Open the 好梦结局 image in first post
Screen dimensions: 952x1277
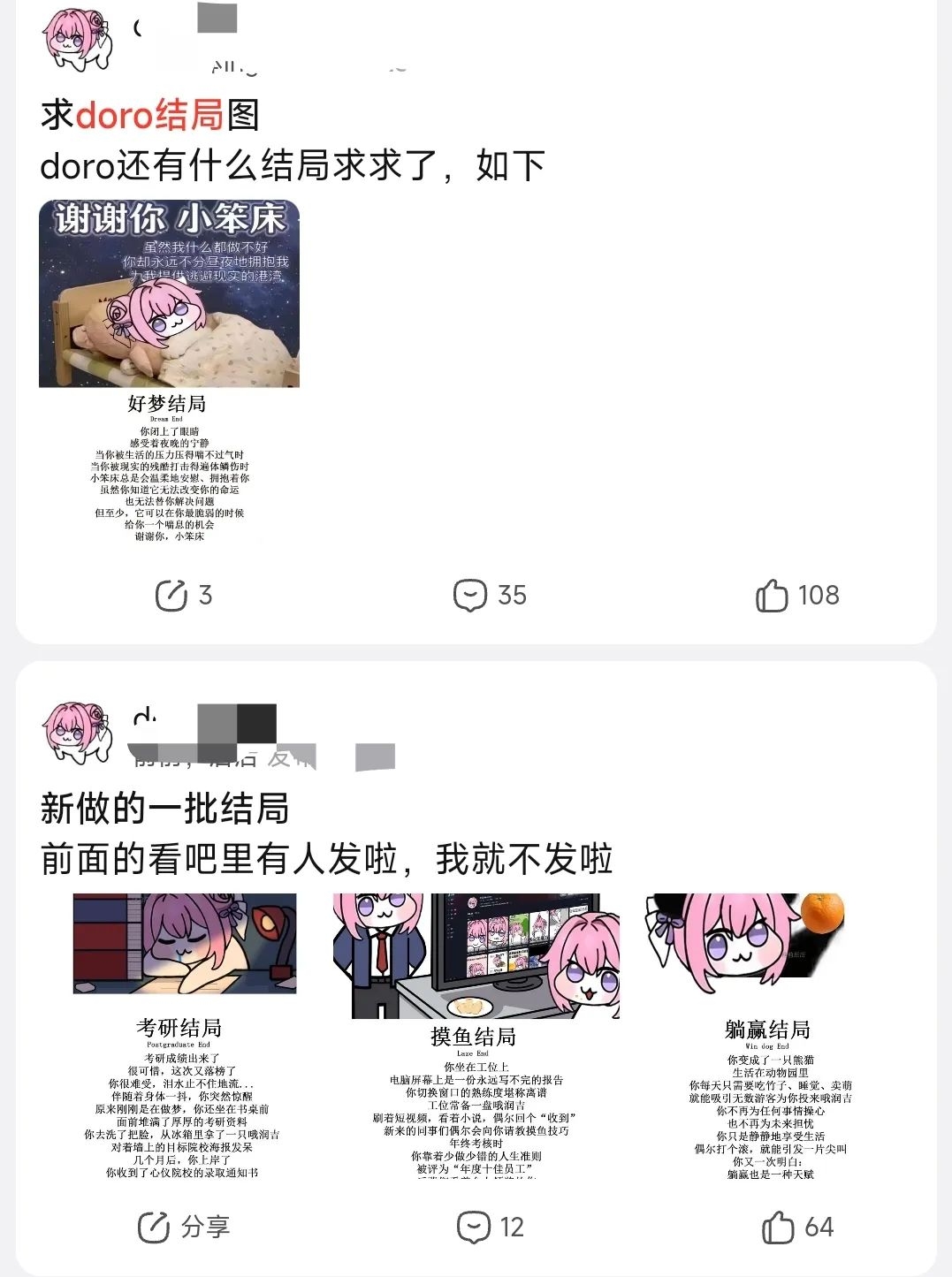click(169, 371)
